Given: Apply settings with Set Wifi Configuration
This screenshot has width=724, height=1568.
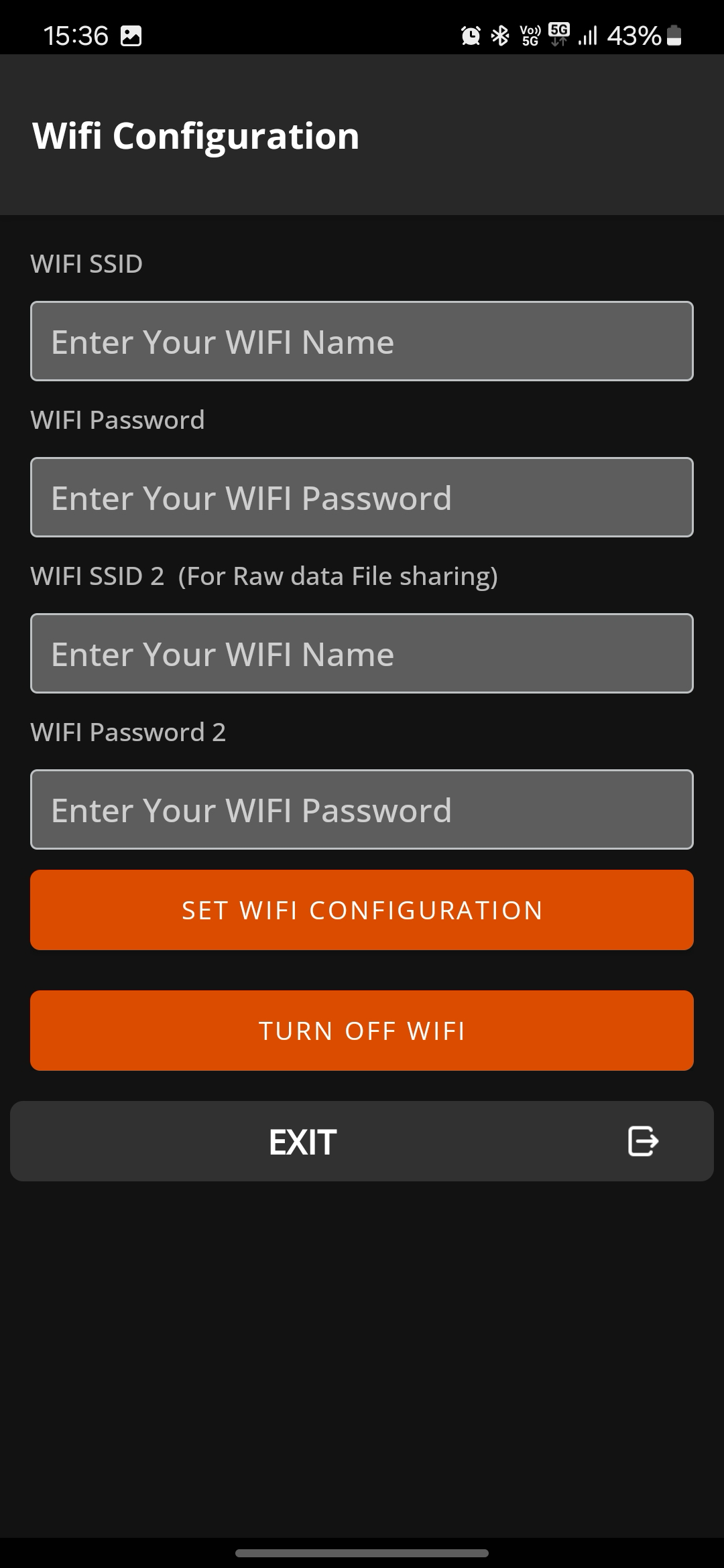Looking at the screenshot, I should pyautogui.click(x=362, y=910).
